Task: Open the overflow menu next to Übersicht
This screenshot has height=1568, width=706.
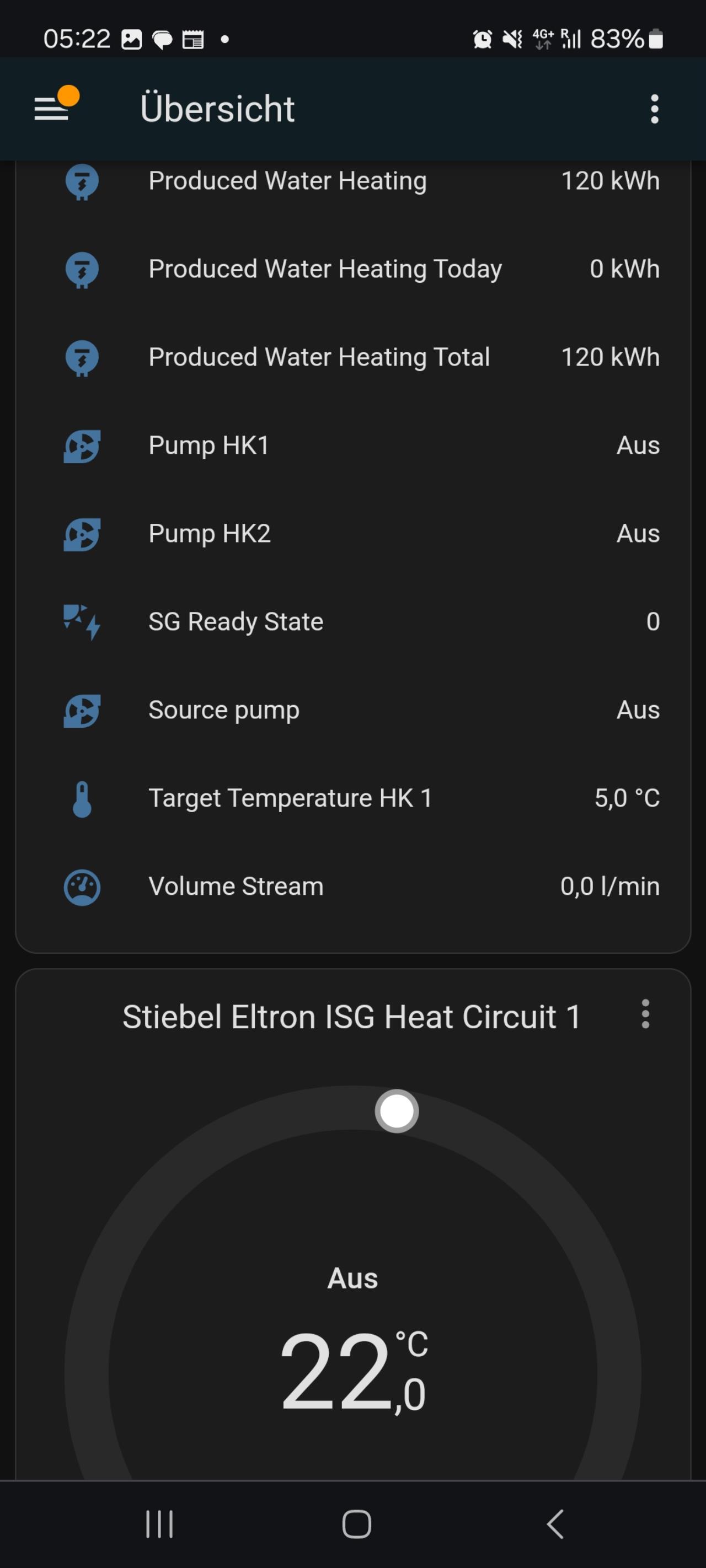Action: point(654,109)
